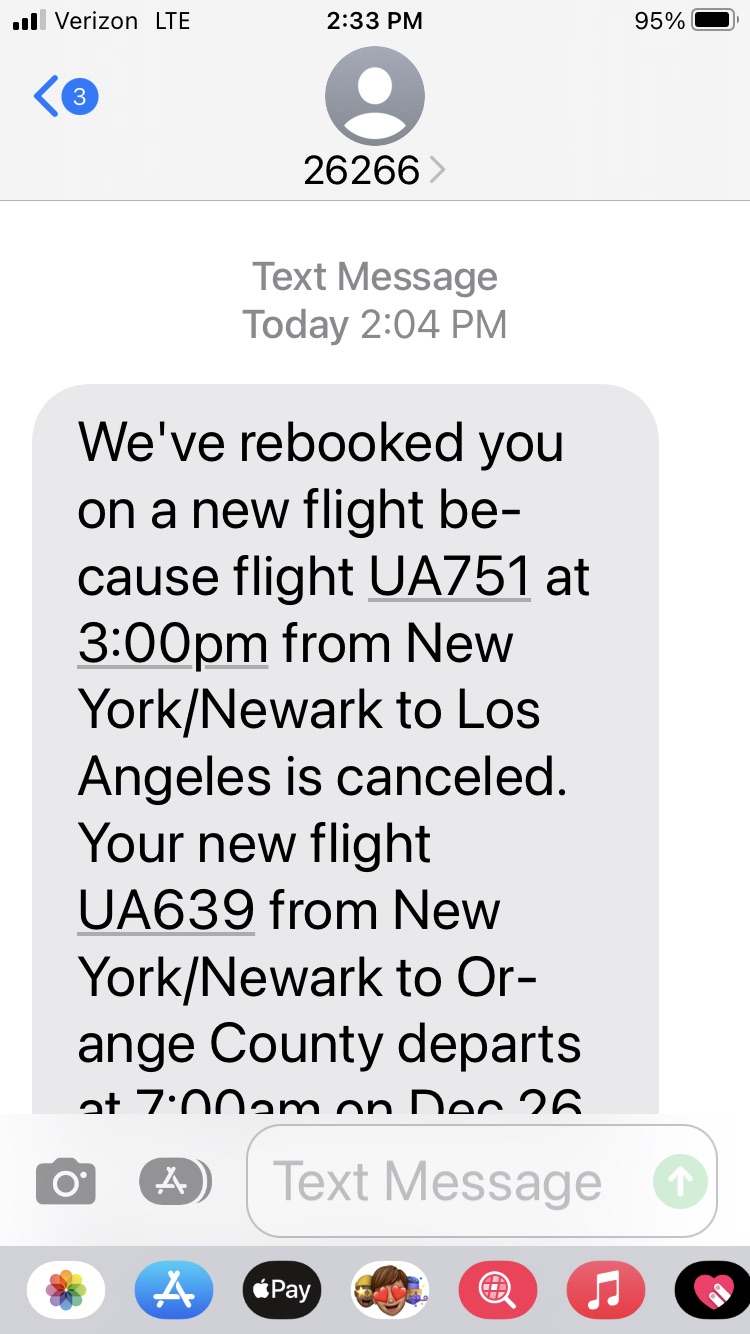Open the Photos iMessage app
750x1334 pixels.
tap(66, 1290)
